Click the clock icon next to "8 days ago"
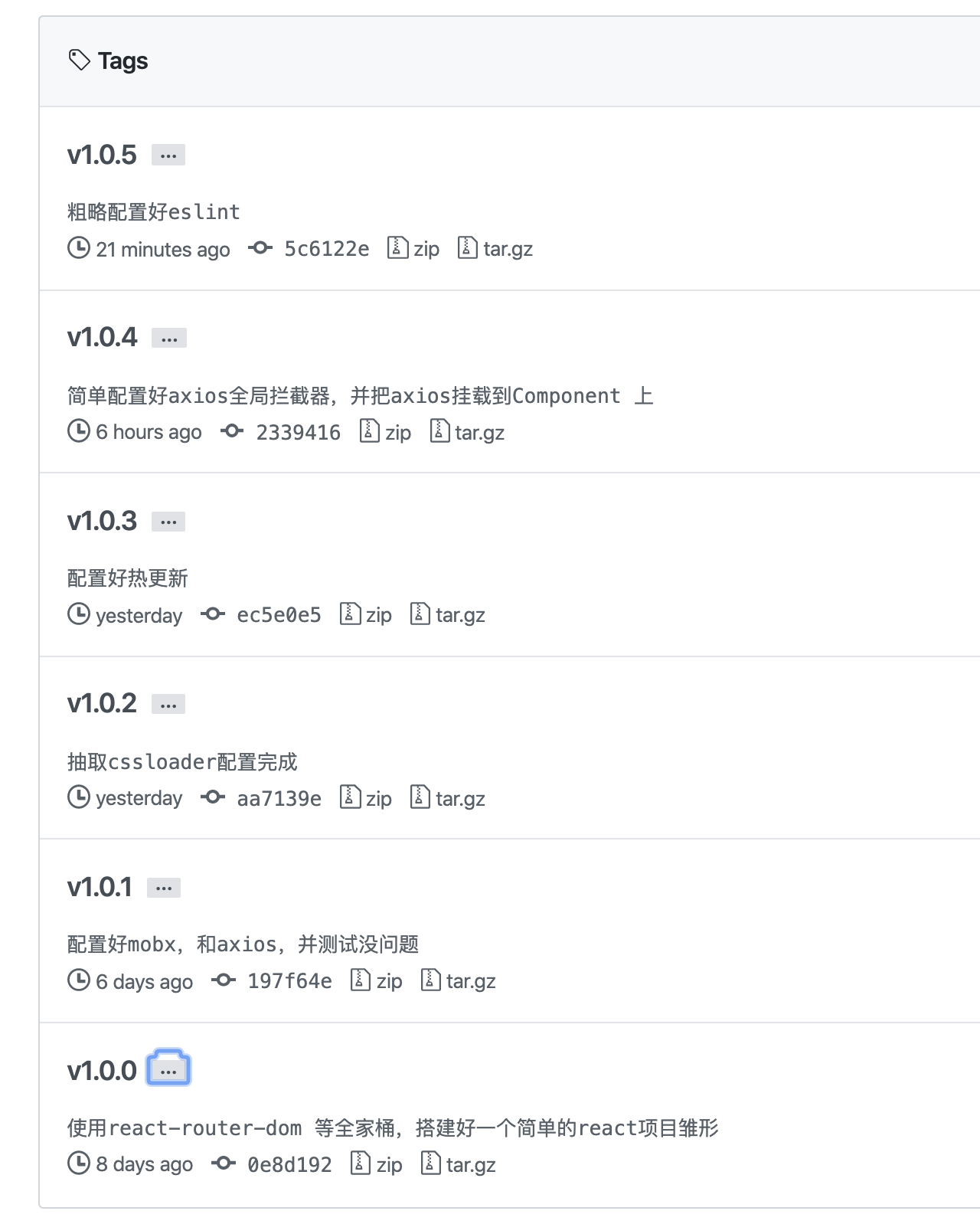 click(77, 1163)
